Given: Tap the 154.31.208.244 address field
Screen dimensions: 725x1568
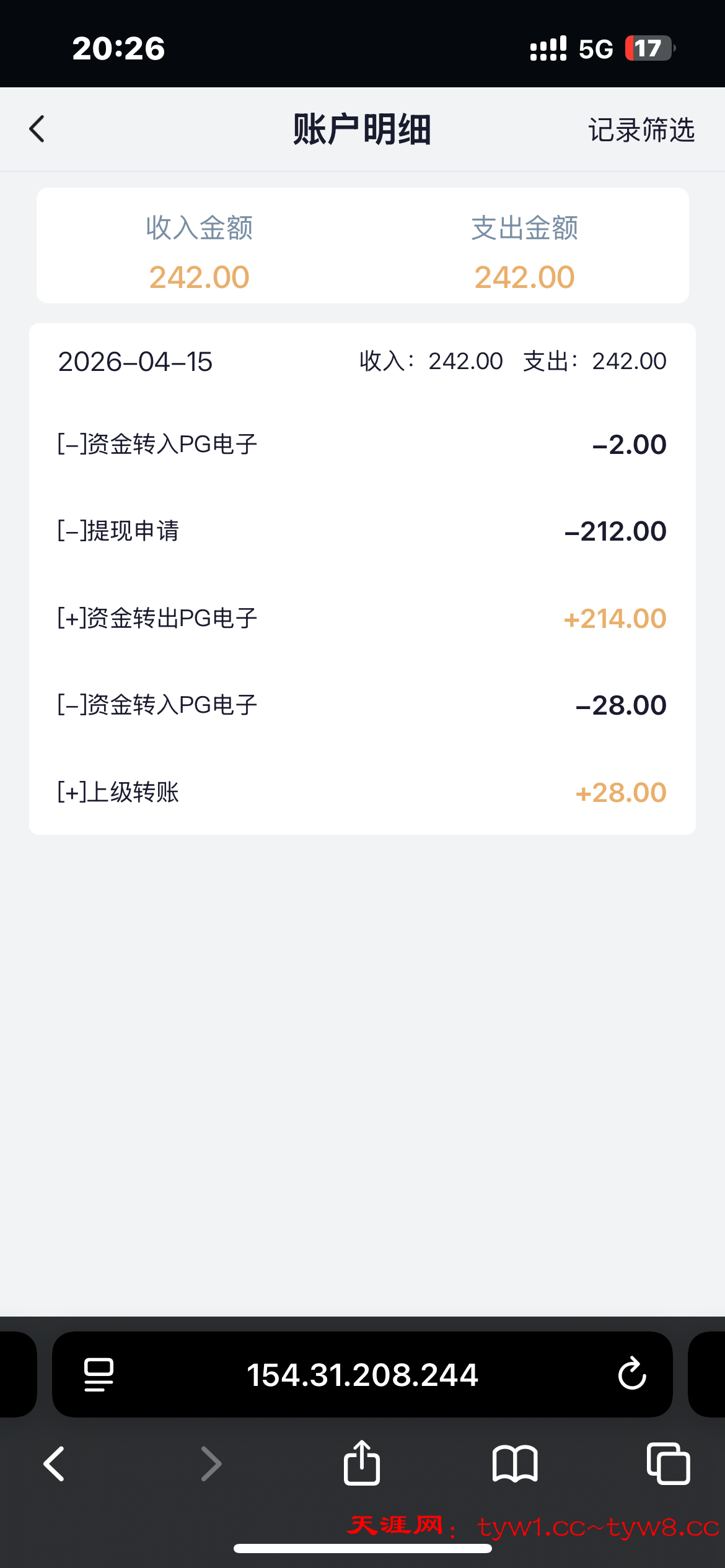Looking at the screenshot, I should pos(362,1374).
